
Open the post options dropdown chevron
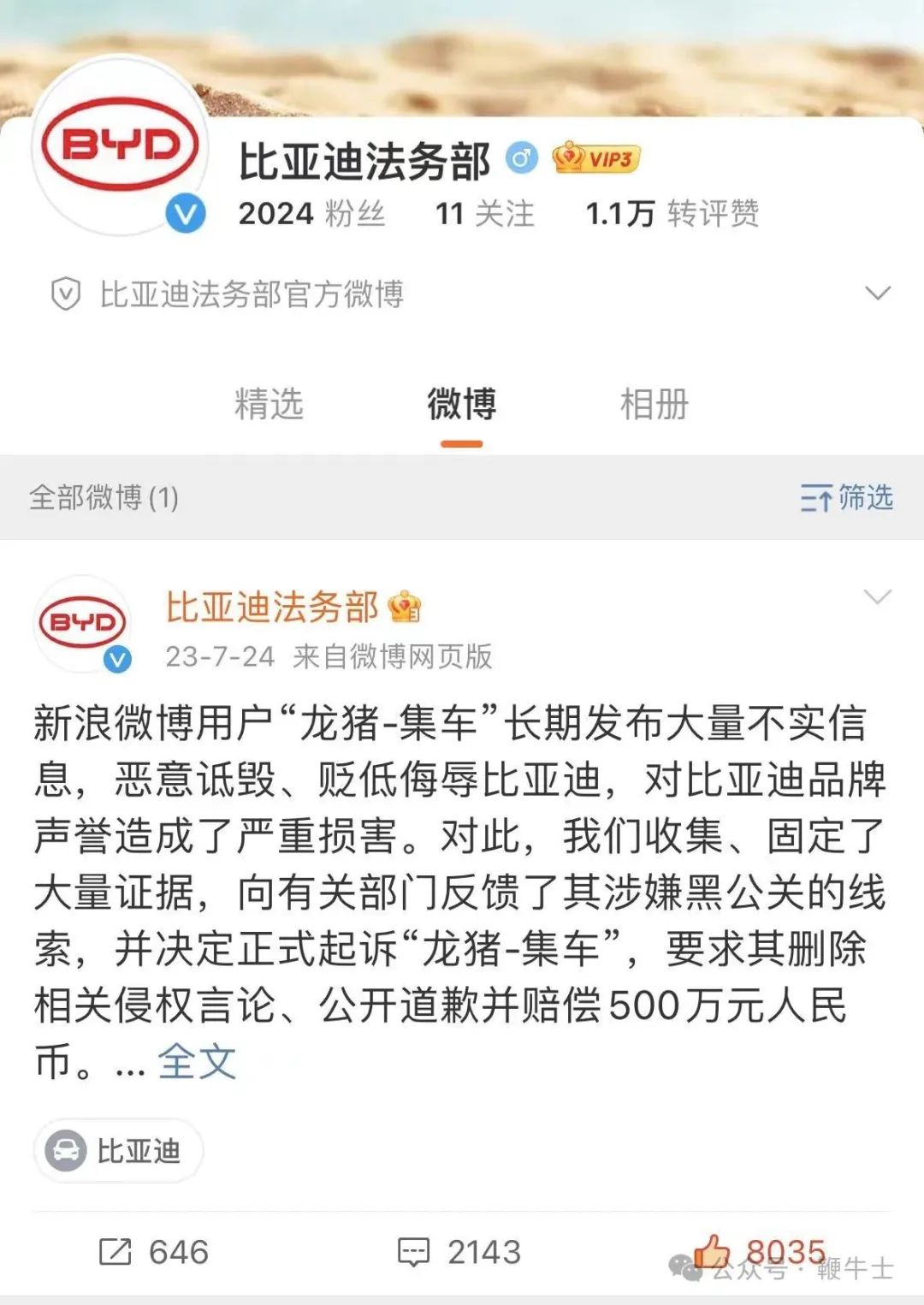coord(878,596)
